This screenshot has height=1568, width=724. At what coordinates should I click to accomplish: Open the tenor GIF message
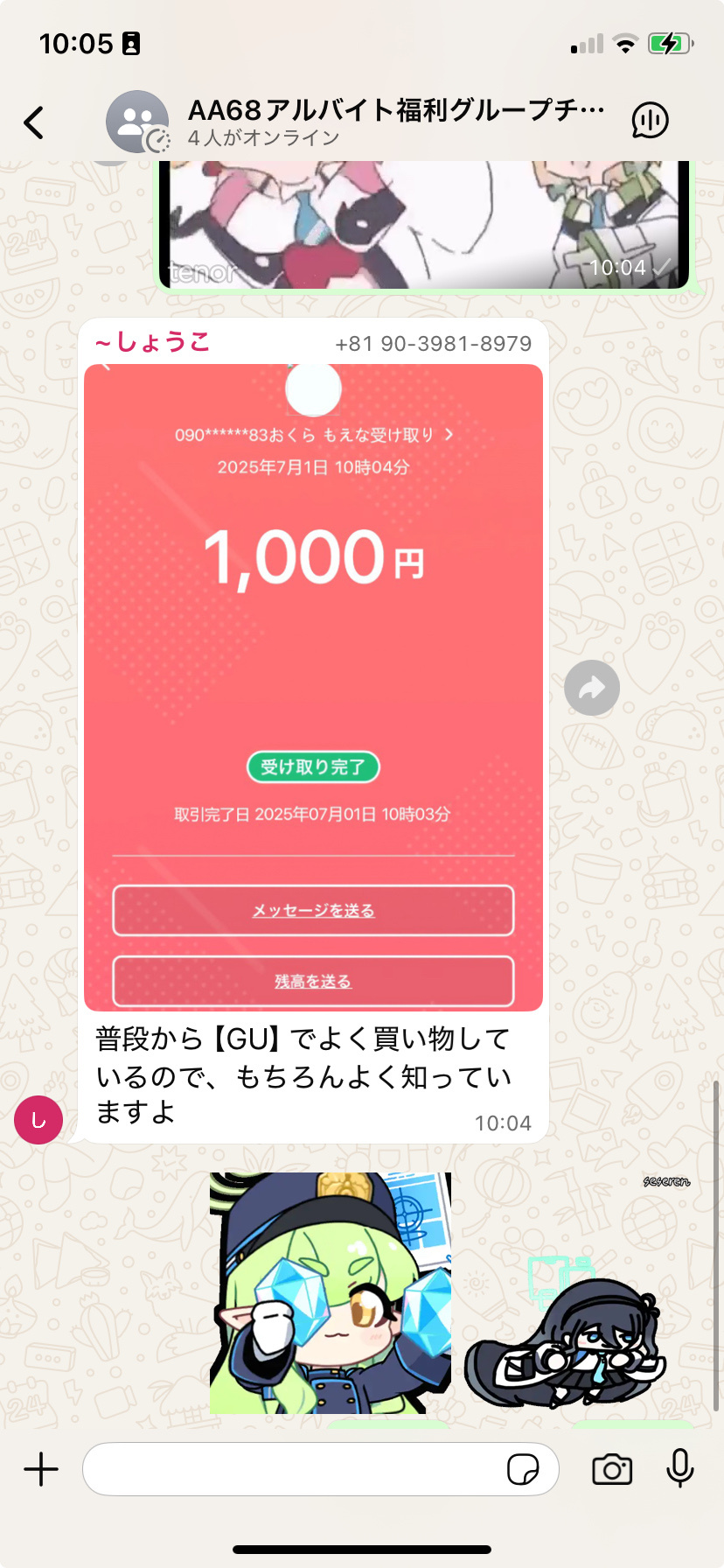[x=423, y=226]
